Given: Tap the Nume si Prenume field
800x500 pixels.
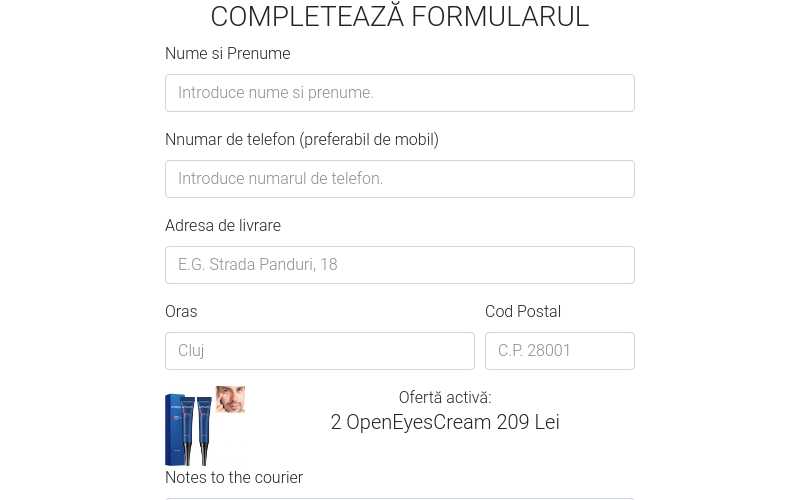Looking at the screenshot, I should [x=399, y=93].
